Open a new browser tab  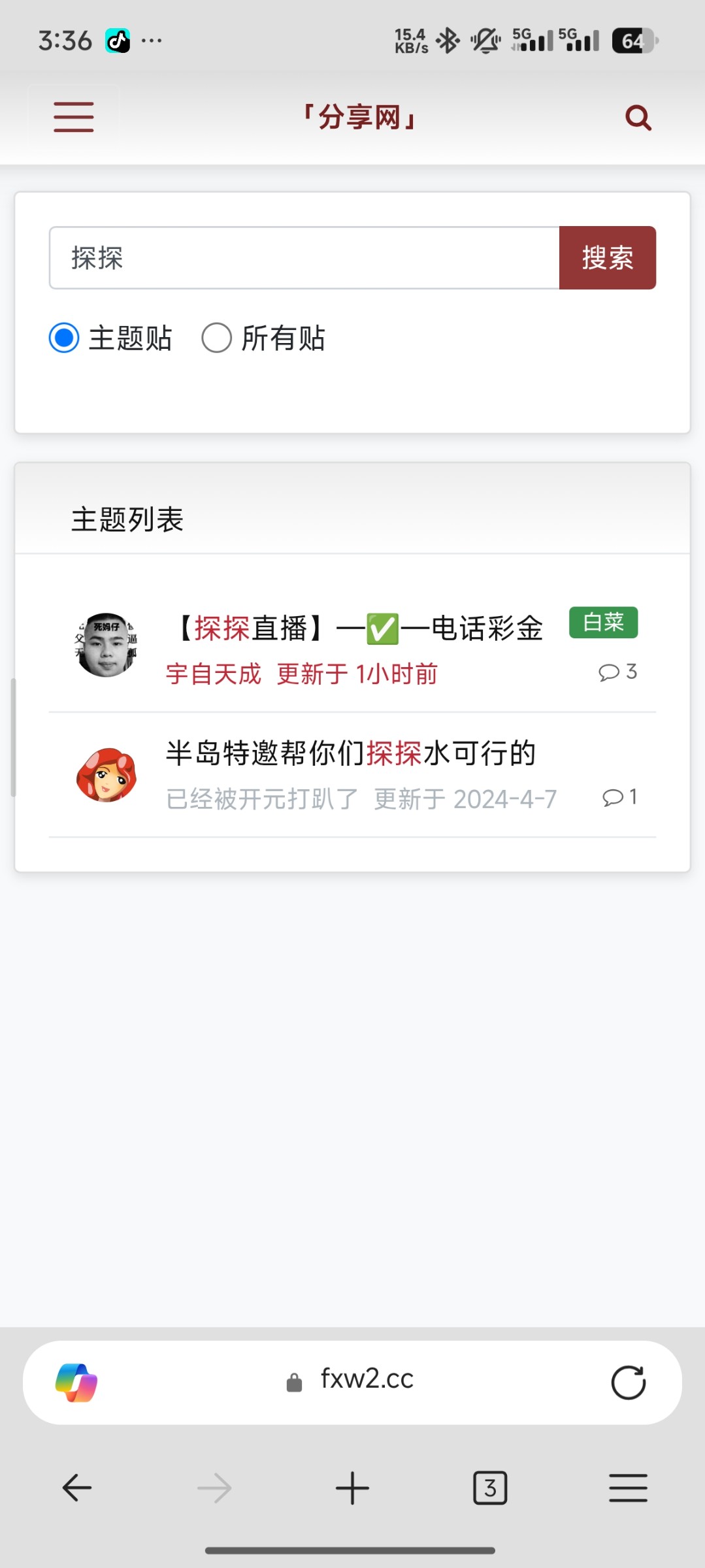tap(352, 1488)
